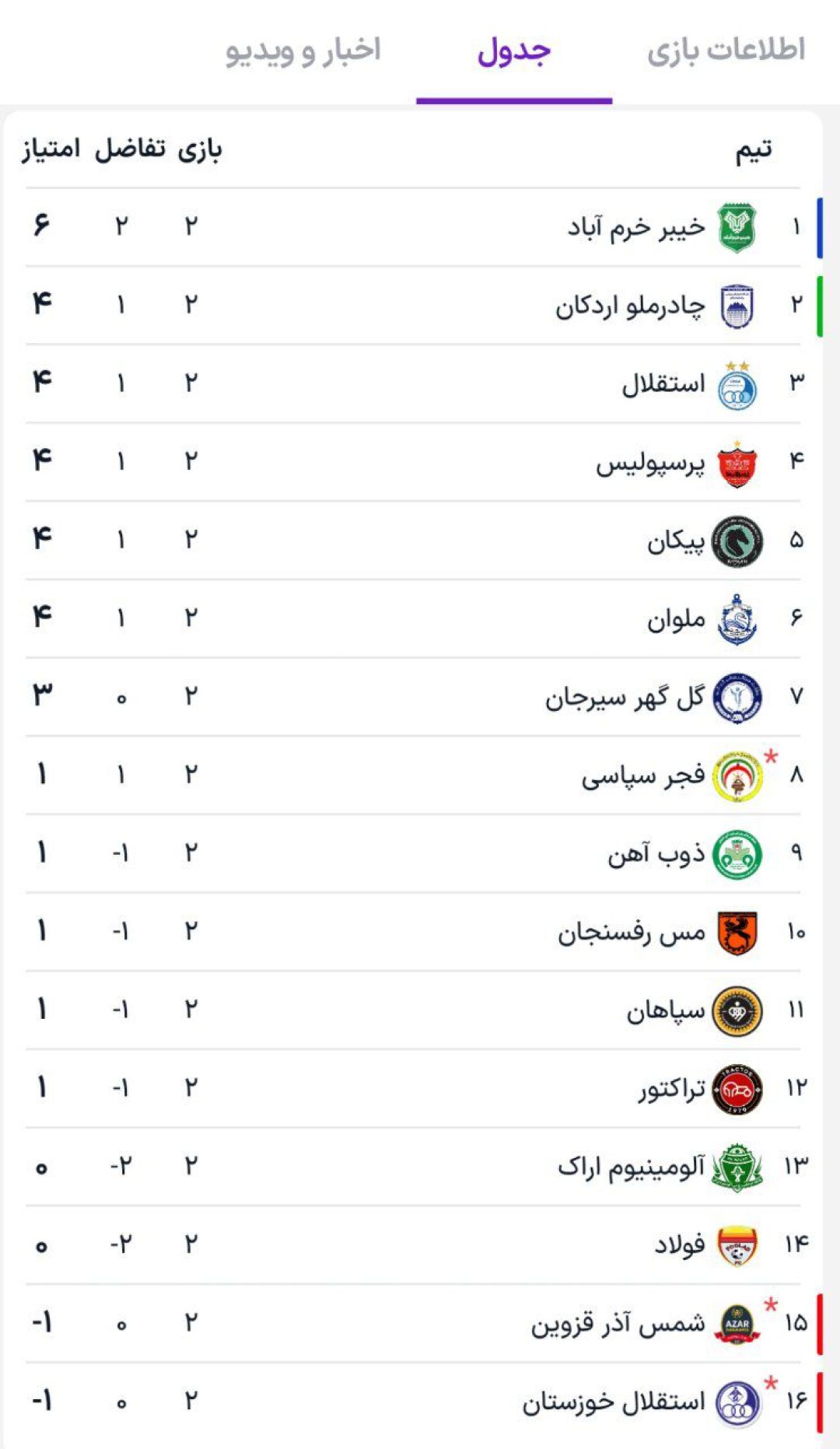Tap the استقلال team row

click(413, 384)
